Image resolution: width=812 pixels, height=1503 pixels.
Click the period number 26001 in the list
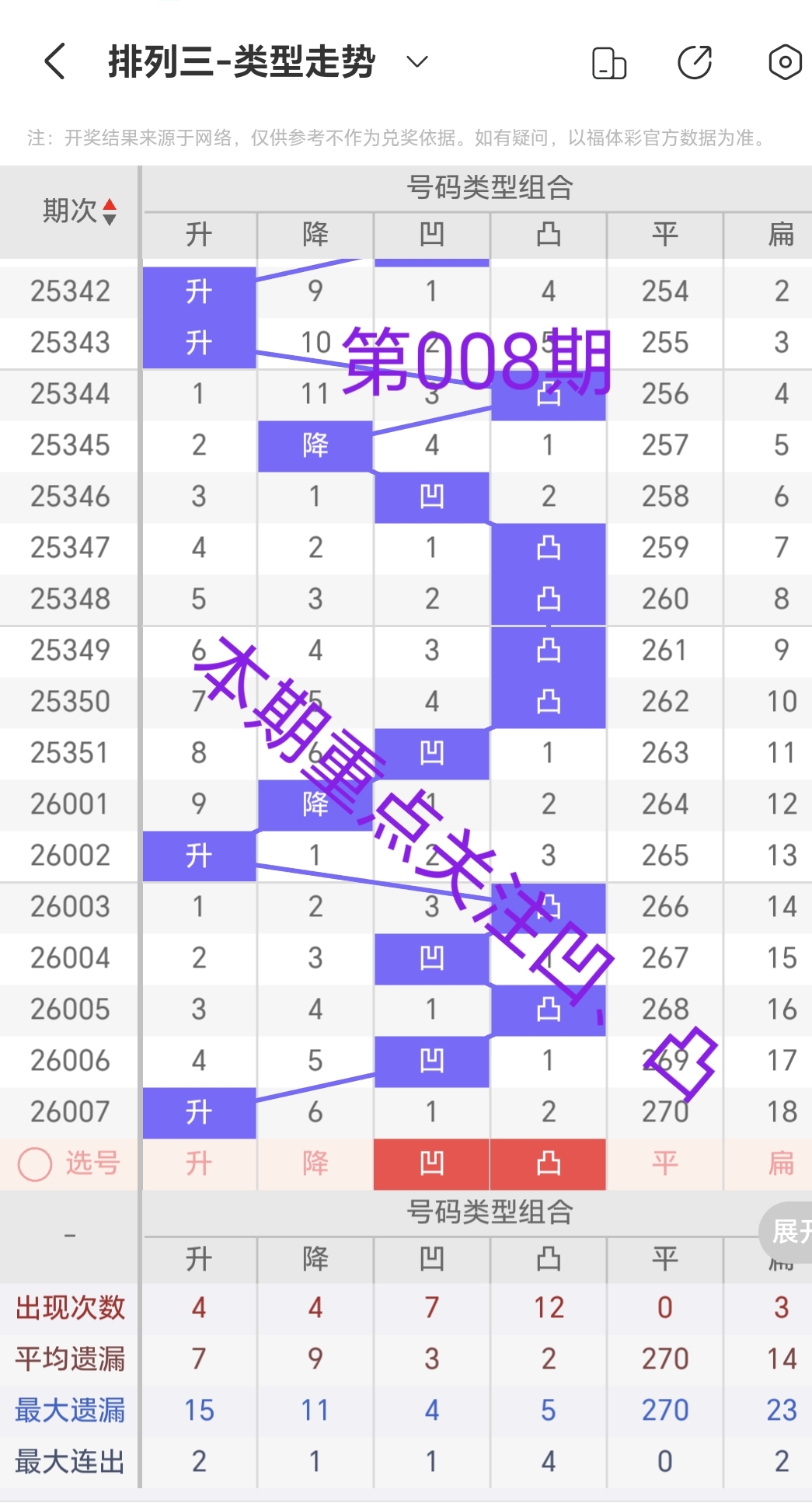(x=70, y=804)
